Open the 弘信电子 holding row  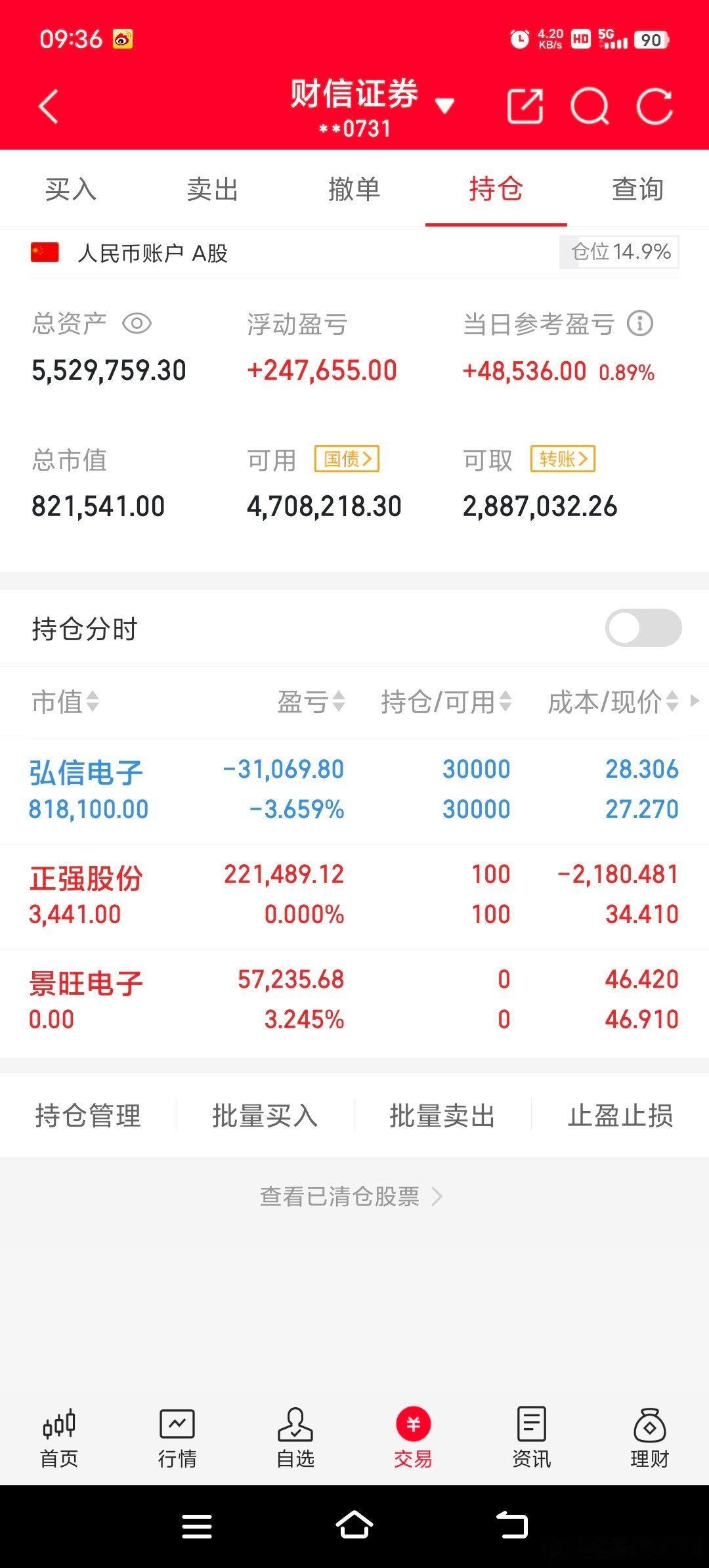tap(354, 791)
